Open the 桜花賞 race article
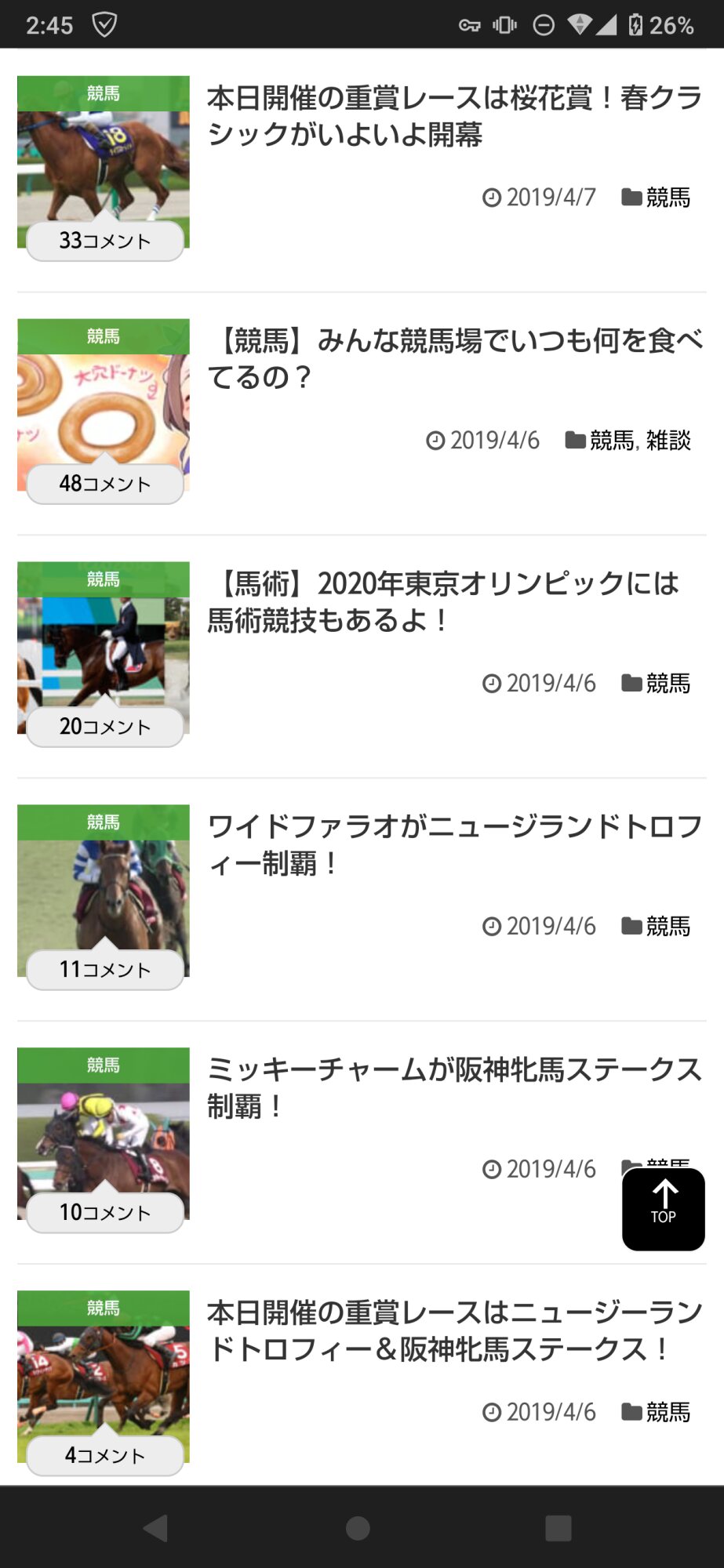The height and width of the screenshot is (1568, 724). pyautogui.click(x=453, y=116)
